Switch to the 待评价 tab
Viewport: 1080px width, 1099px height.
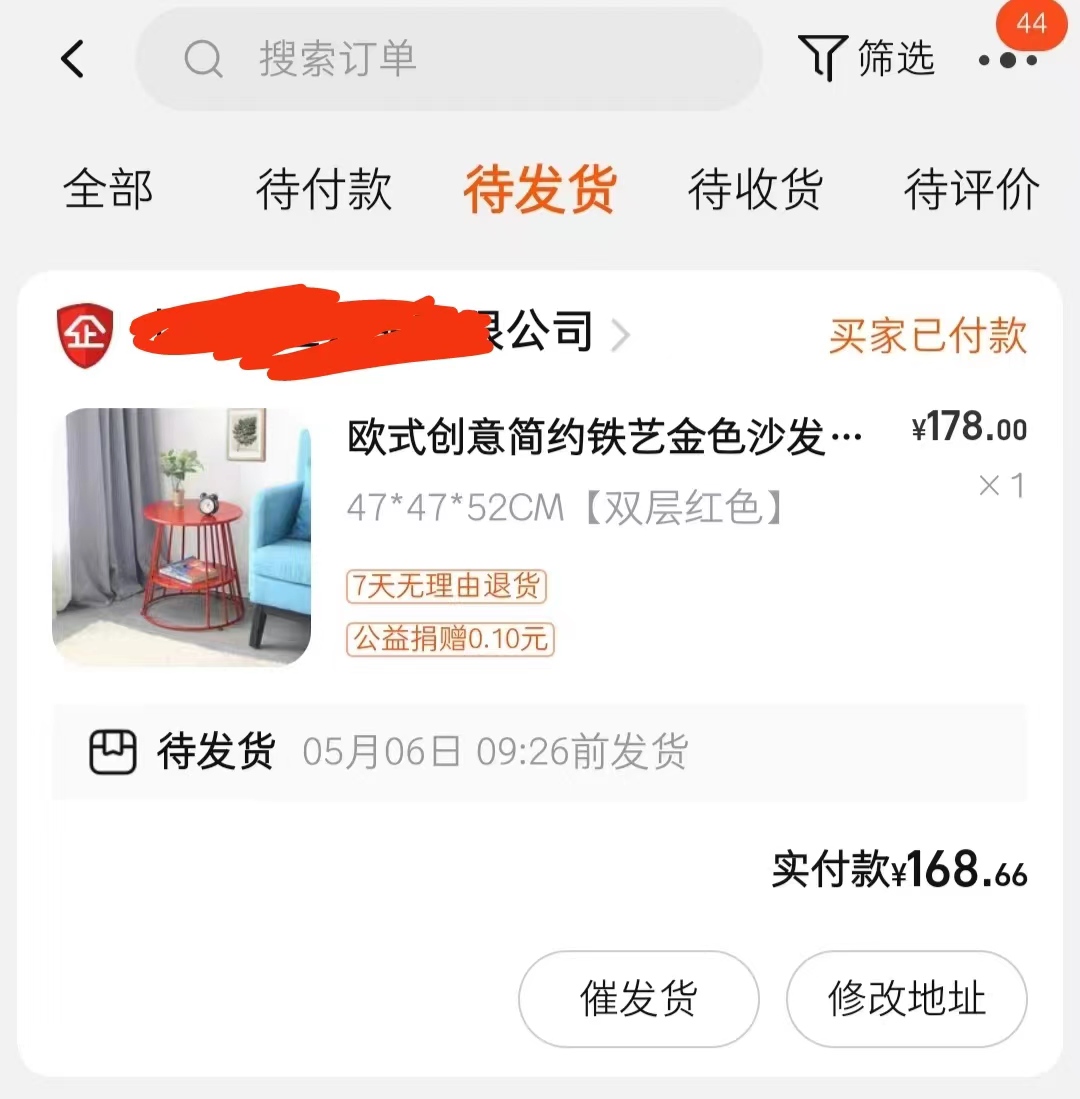970,190
